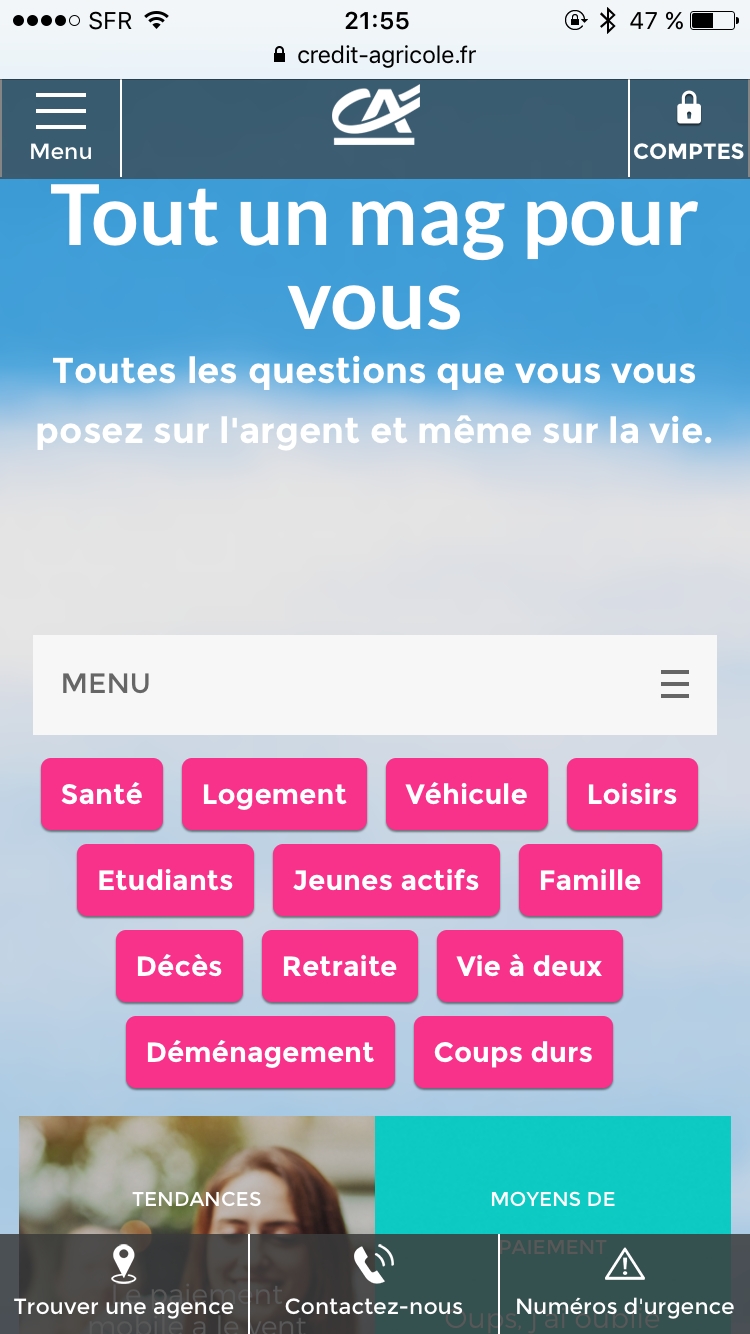Open Contactez-nous in the bottom bar
750x1334 pixels.
[374, 1284]
